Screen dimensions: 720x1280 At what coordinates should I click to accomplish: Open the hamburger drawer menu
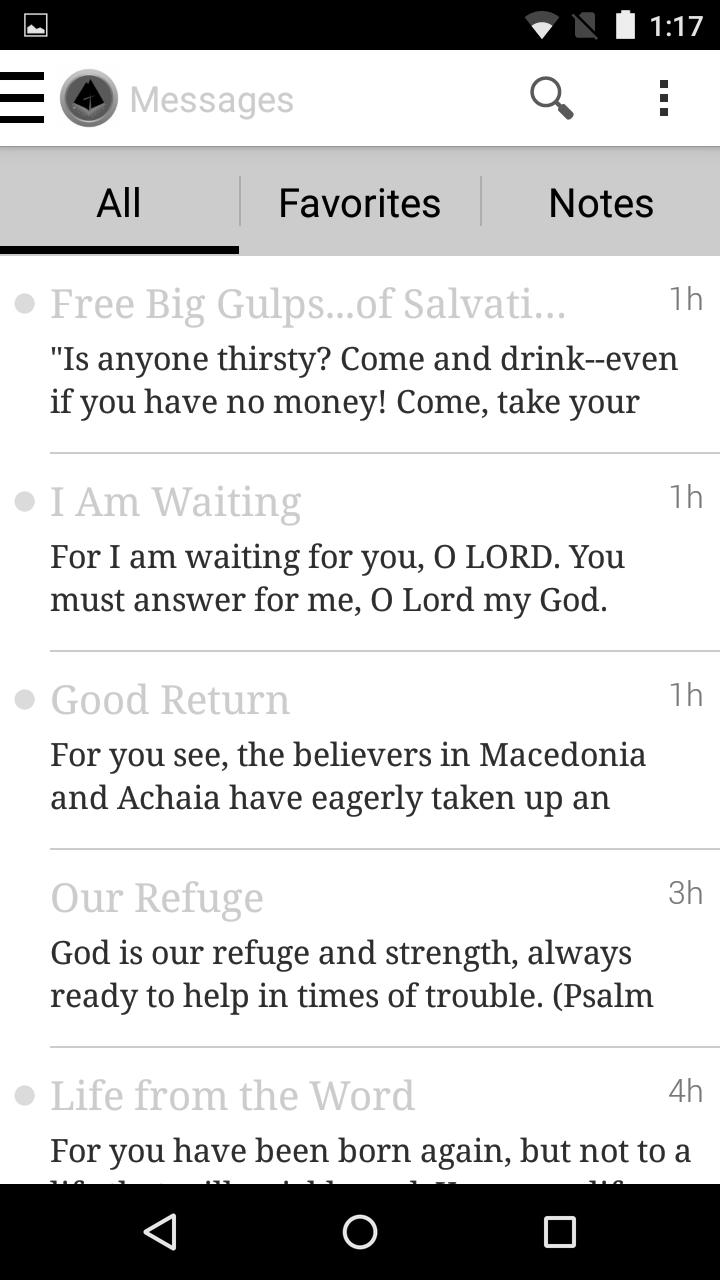22,98
